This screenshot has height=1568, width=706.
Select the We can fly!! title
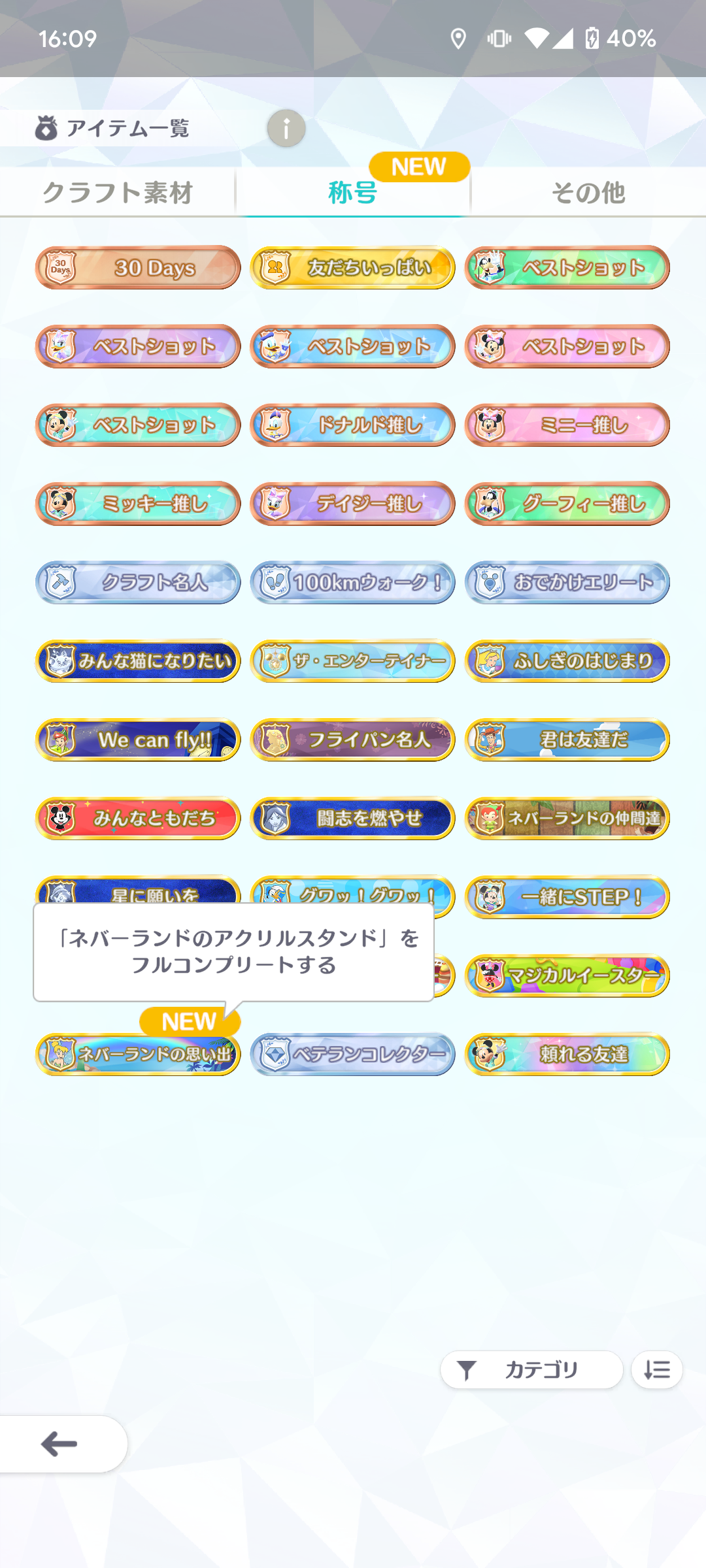pos(138,740)
